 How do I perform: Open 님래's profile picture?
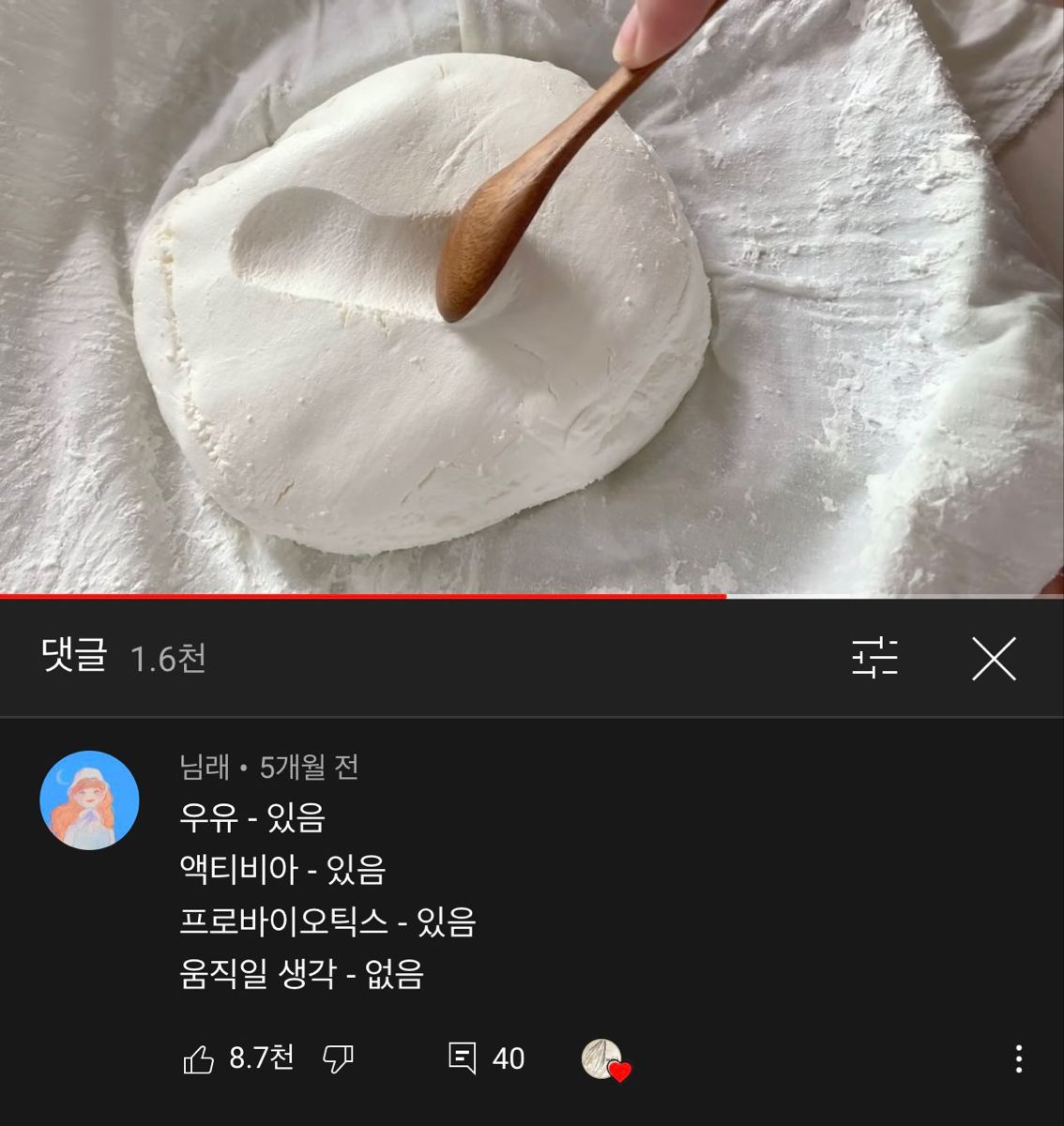pyautogui.click(x=89, y=800)
